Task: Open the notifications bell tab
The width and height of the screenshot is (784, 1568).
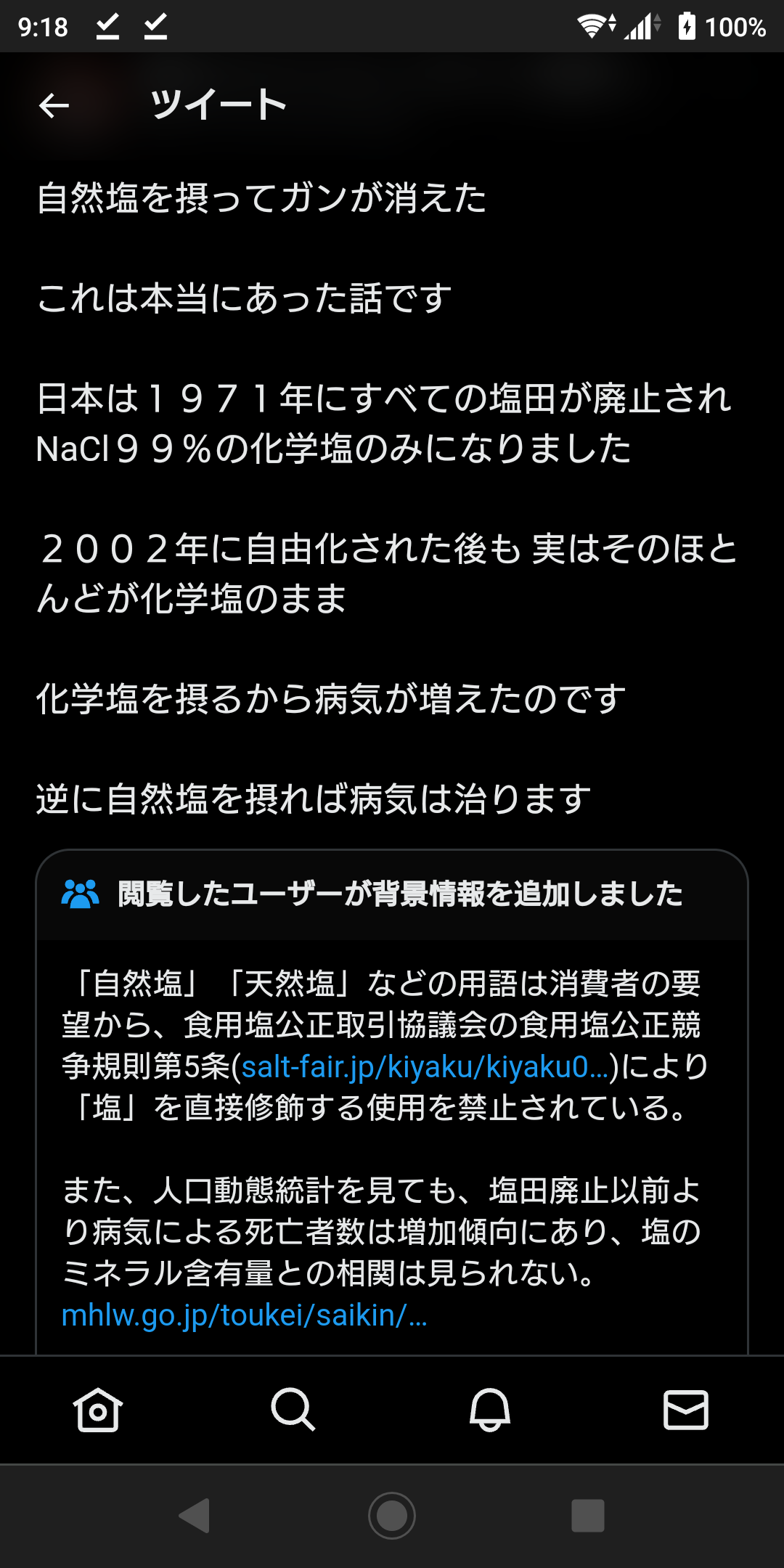Action: (x=490, y=1410)
